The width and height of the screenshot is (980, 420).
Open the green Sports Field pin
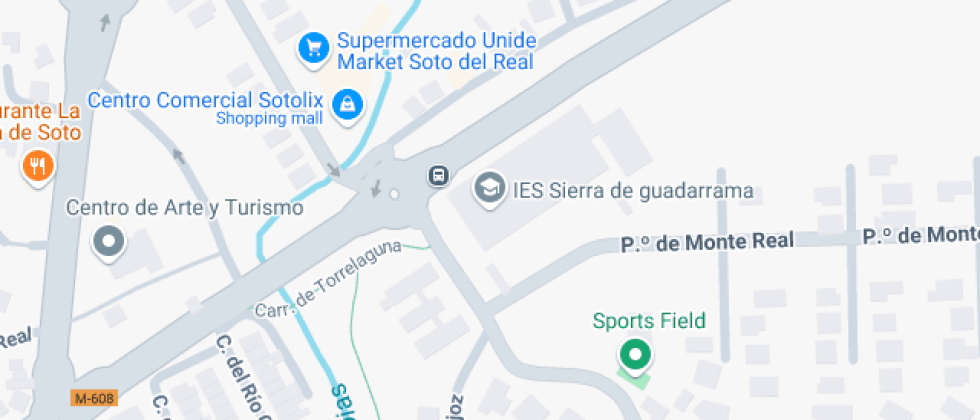coord(634,355)
